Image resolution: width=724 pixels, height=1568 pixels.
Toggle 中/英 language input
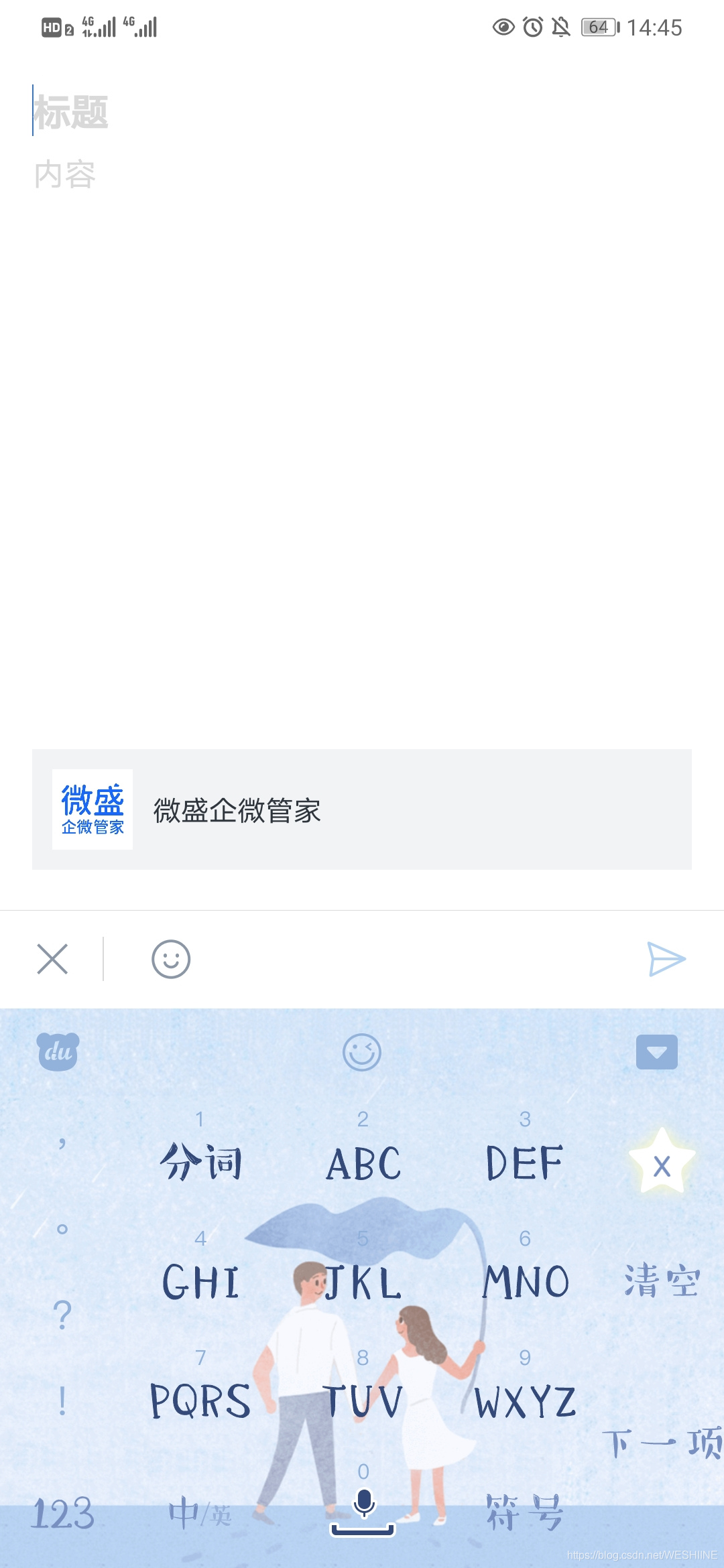(x=200, y=1514)
